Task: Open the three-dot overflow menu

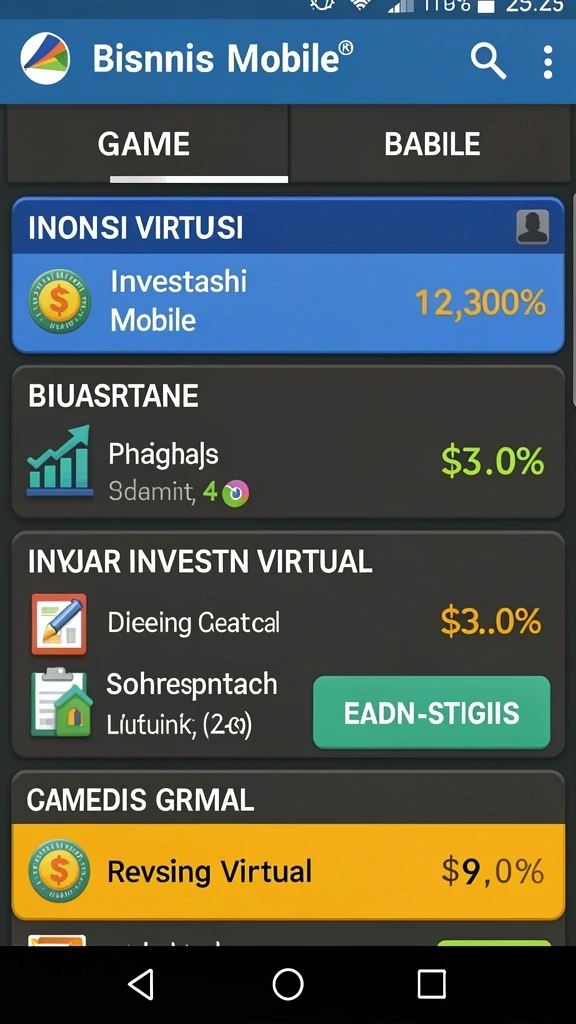Action: tap(548, 62)
